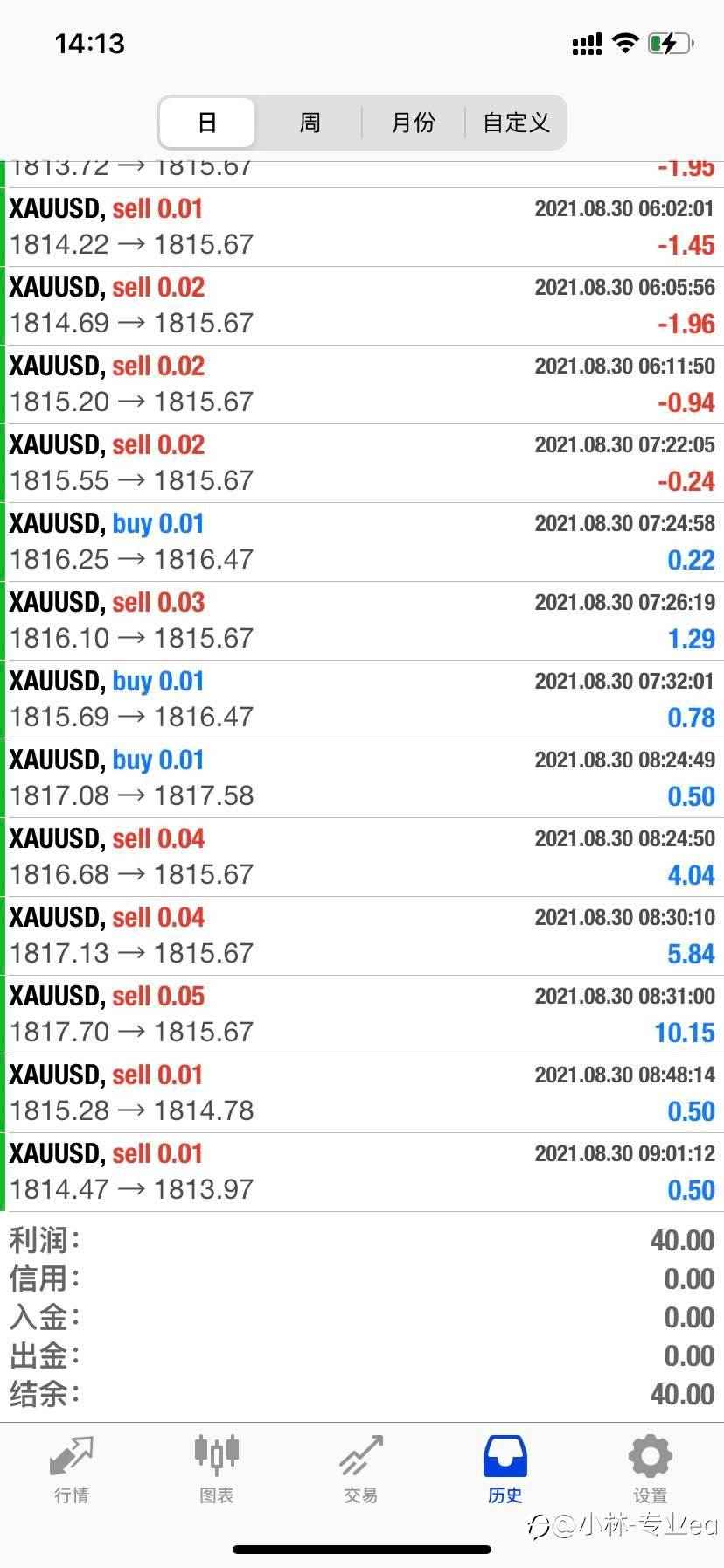This screenshot has width=724, height=1568.
Task: Switch to the 周 period segment
Action: (310, 122)
